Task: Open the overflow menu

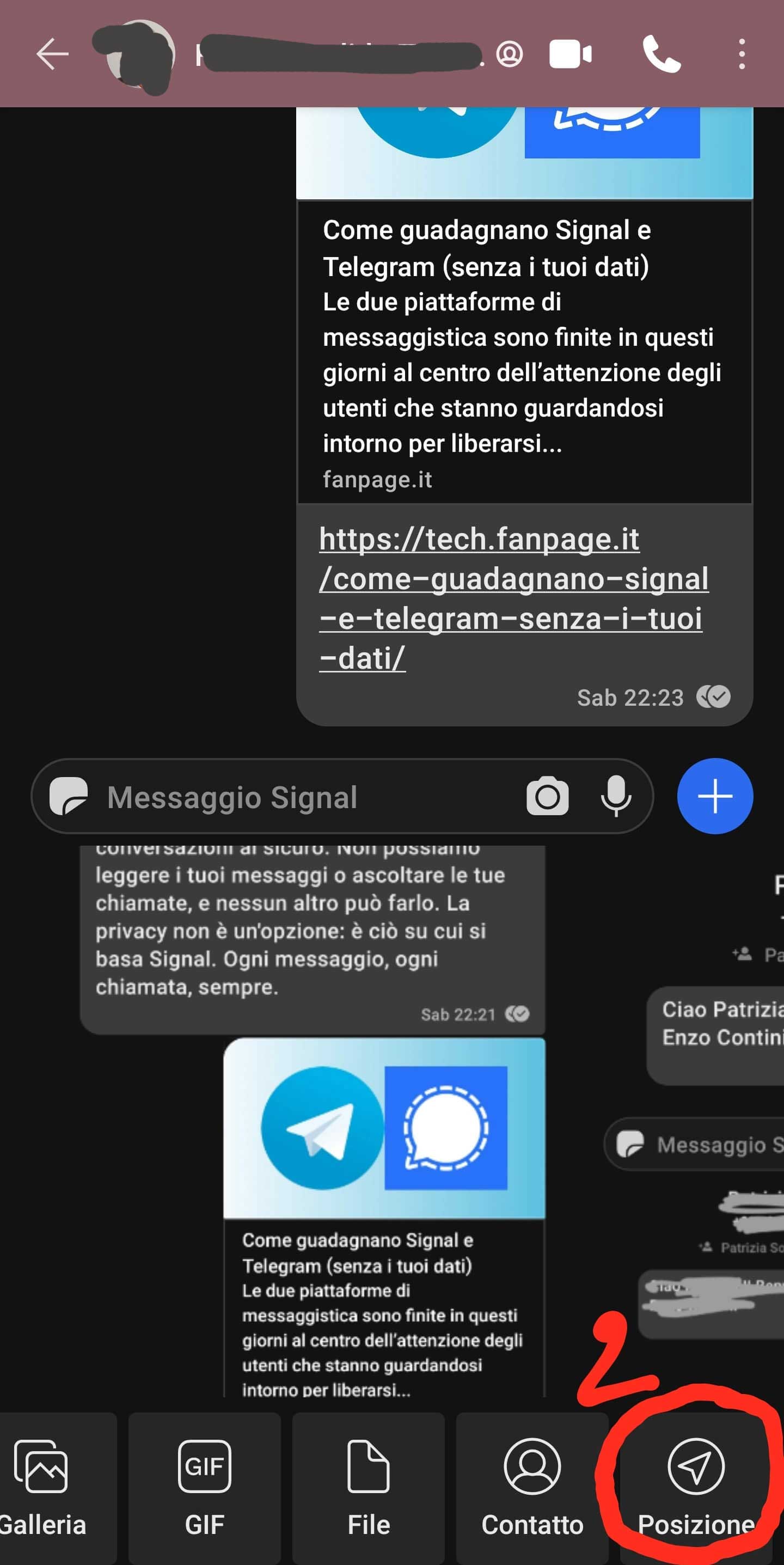Action: (x=742, y=54)
